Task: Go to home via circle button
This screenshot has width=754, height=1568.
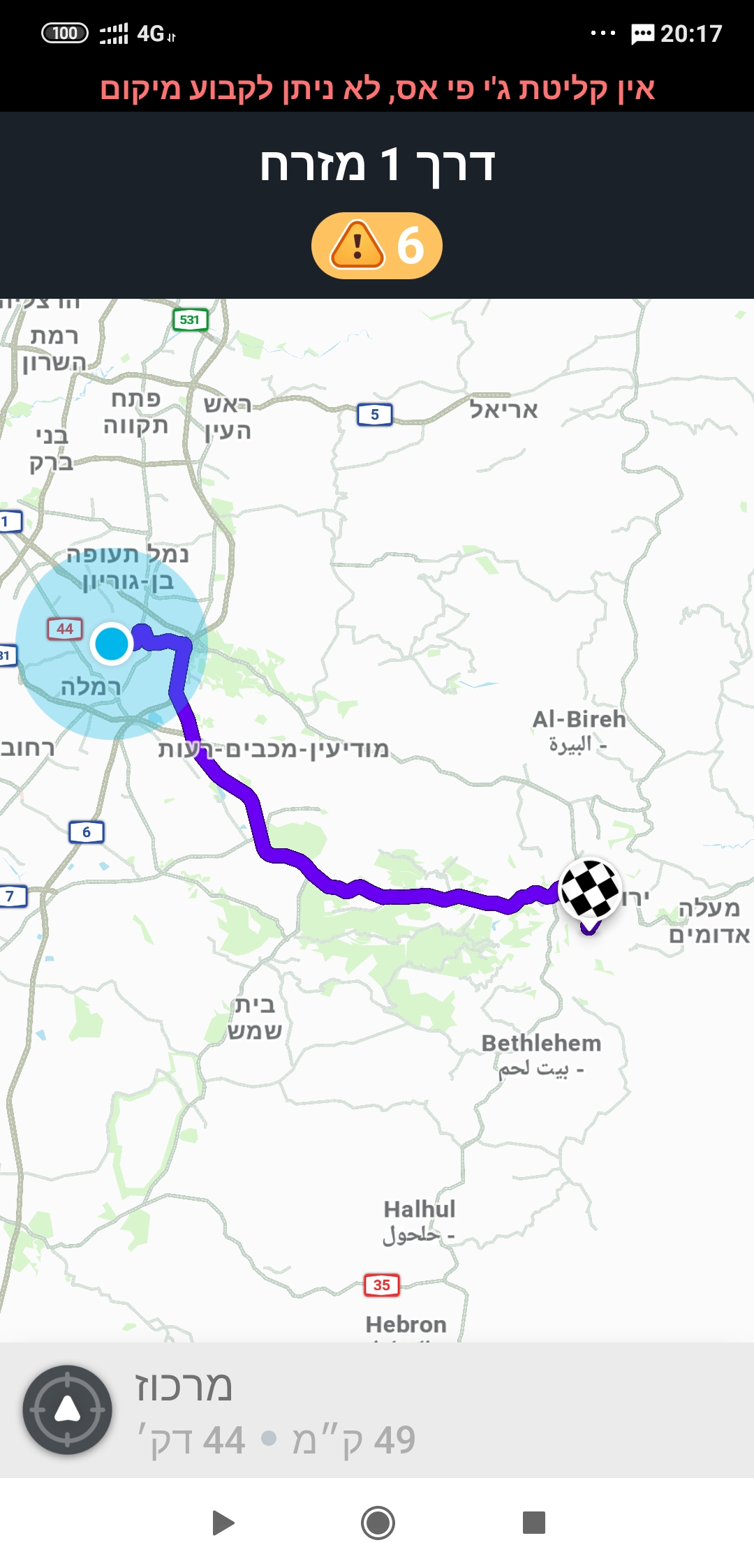Action: (x=378, y=1523)
